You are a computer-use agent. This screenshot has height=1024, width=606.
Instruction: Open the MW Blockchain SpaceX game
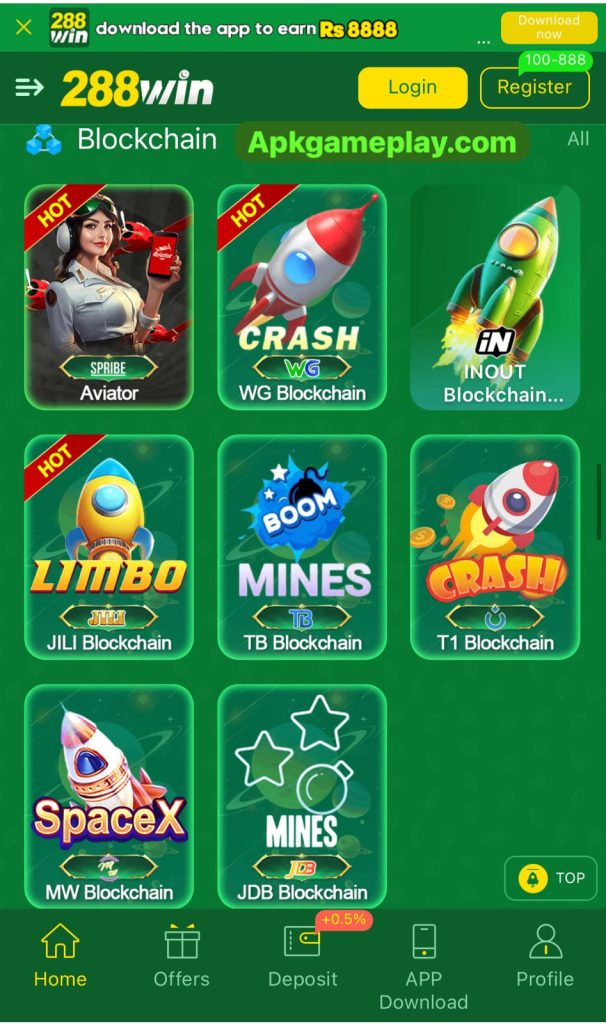pos(109,796)
